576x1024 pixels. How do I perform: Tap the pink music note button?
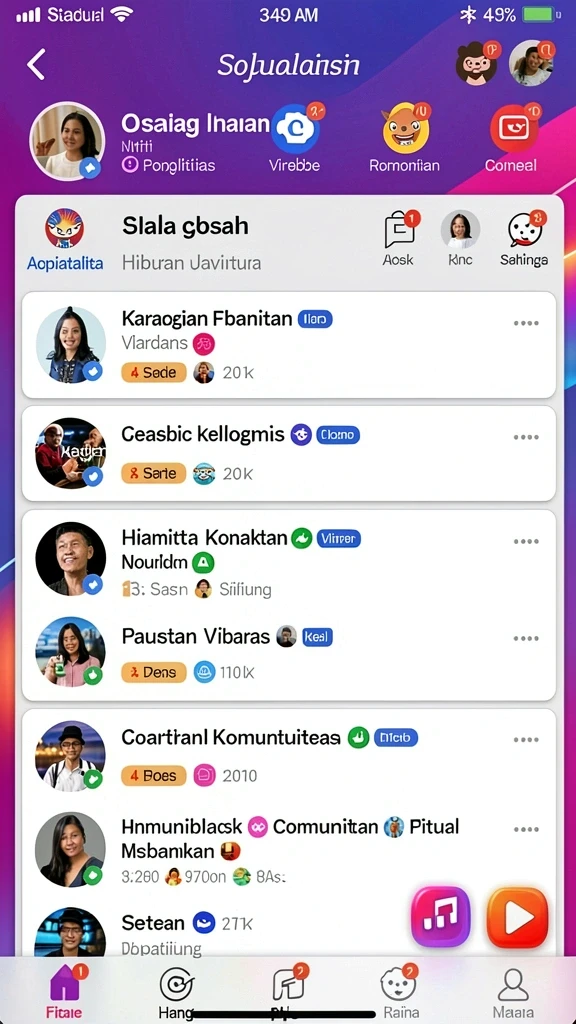point(441,917)
